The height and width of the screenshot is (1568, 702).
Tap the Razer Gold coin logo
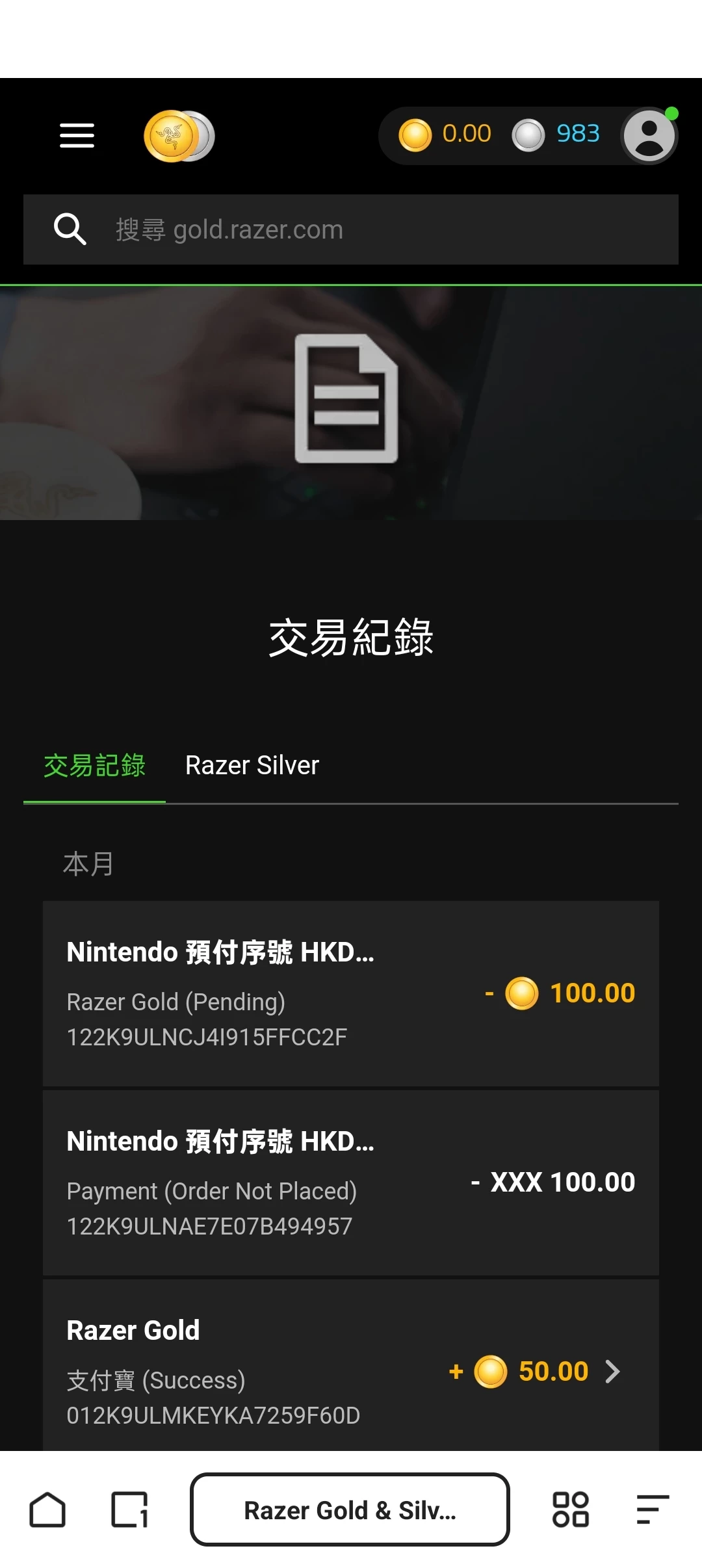(x=179, y=136)
